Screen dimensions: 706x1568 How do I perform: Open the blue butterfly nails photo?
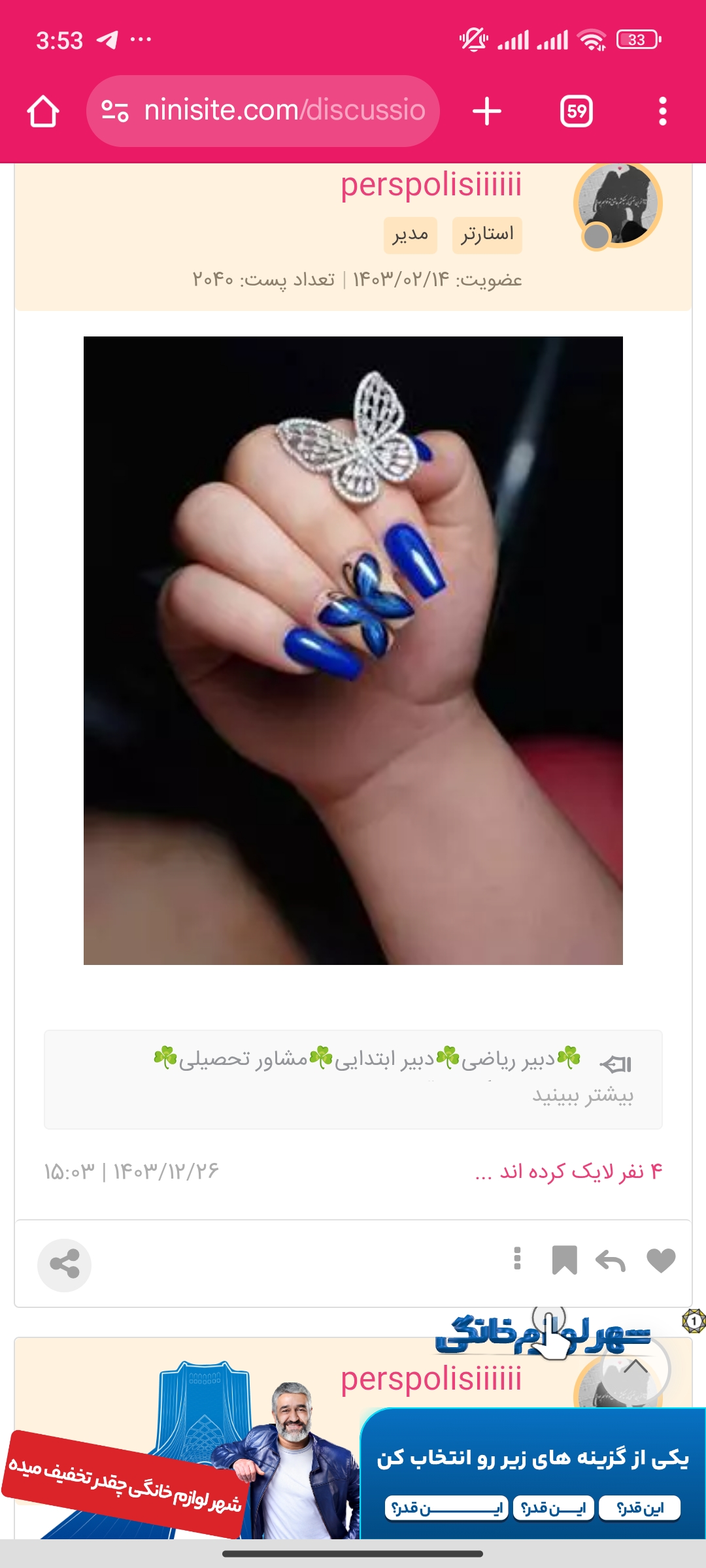(x=353, y=650)
